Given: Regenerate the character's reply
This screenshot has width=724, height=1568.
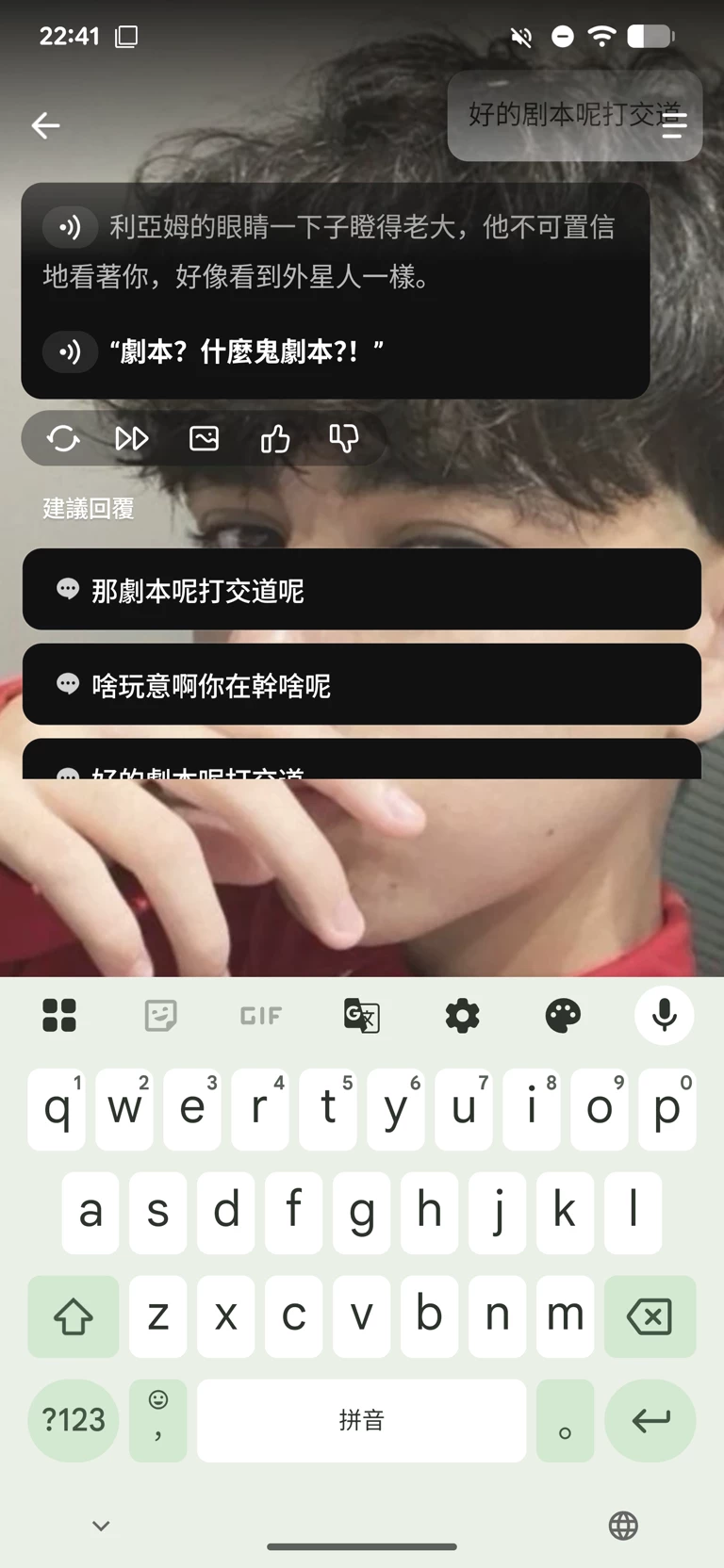Looking at the screenshot, I should [63, 439].
